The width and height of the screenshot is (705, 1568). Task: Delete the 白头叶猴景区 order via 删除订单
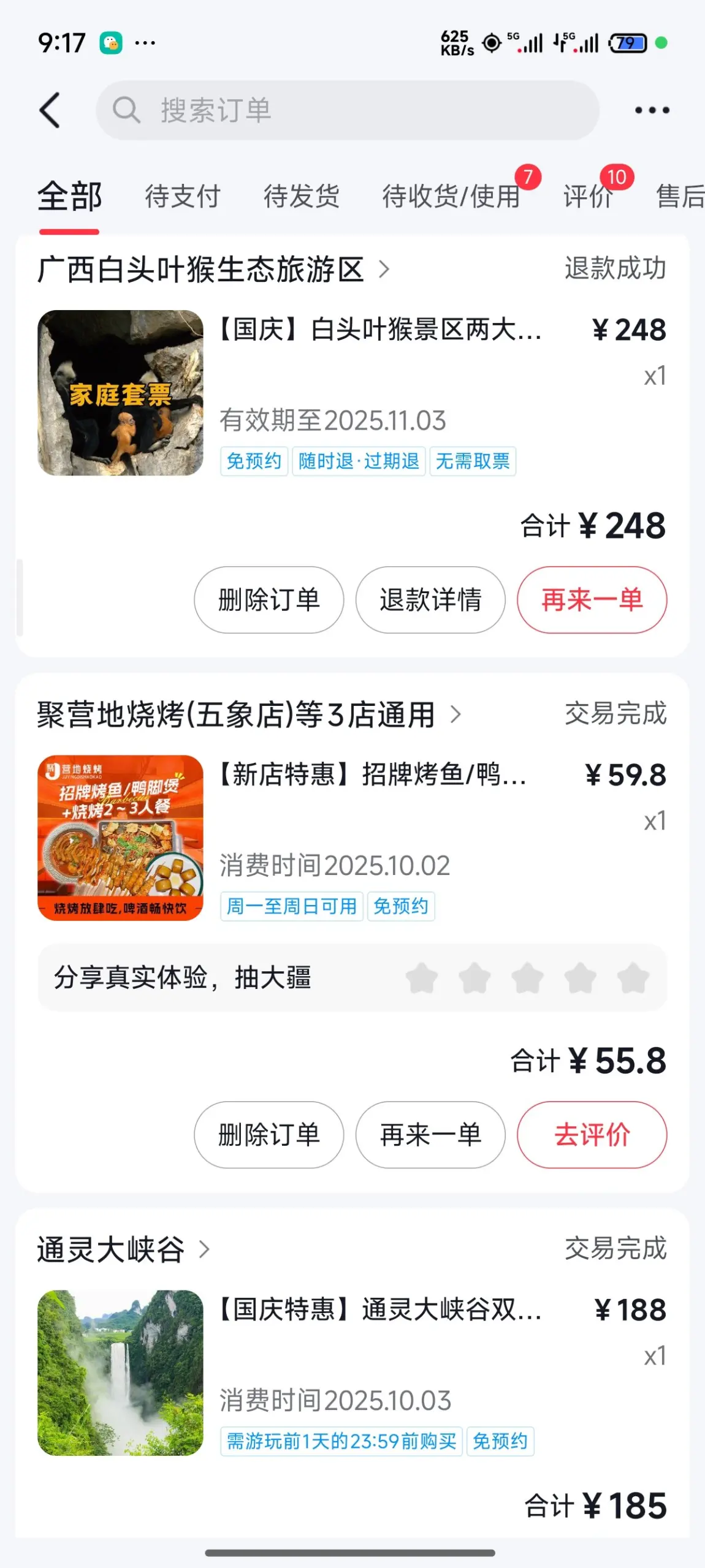(x=269, y=600)
